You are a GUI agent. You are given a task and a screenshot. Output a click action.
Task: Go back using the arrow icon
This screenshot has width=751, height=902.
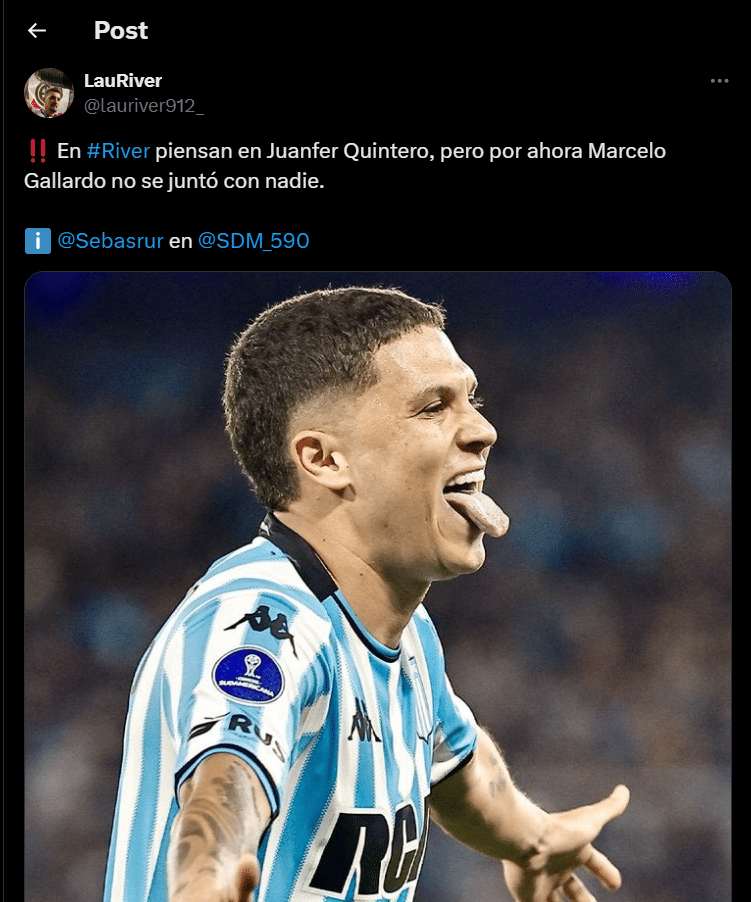pos(37,31)
